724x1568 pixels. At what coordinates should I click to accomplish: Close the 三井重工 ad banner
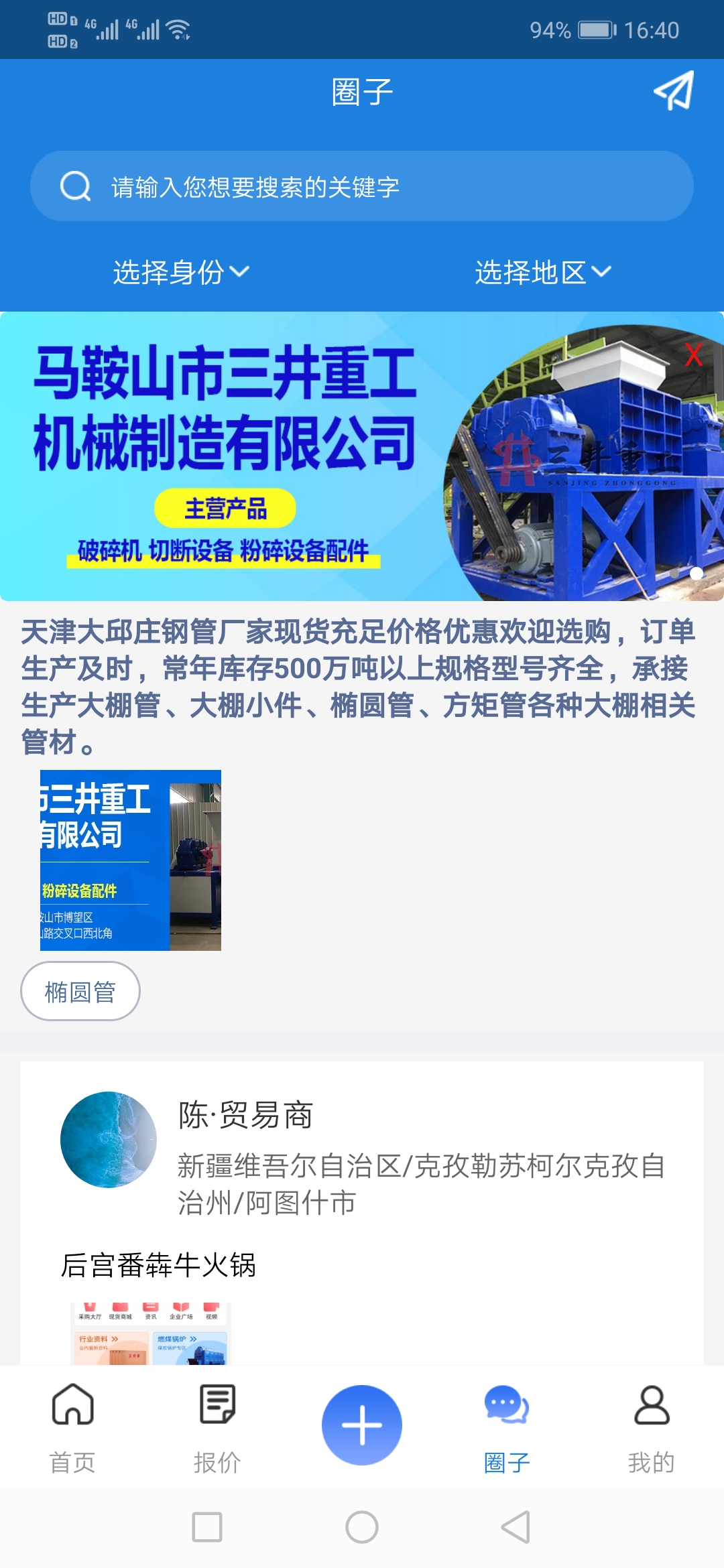coord(693,354)
